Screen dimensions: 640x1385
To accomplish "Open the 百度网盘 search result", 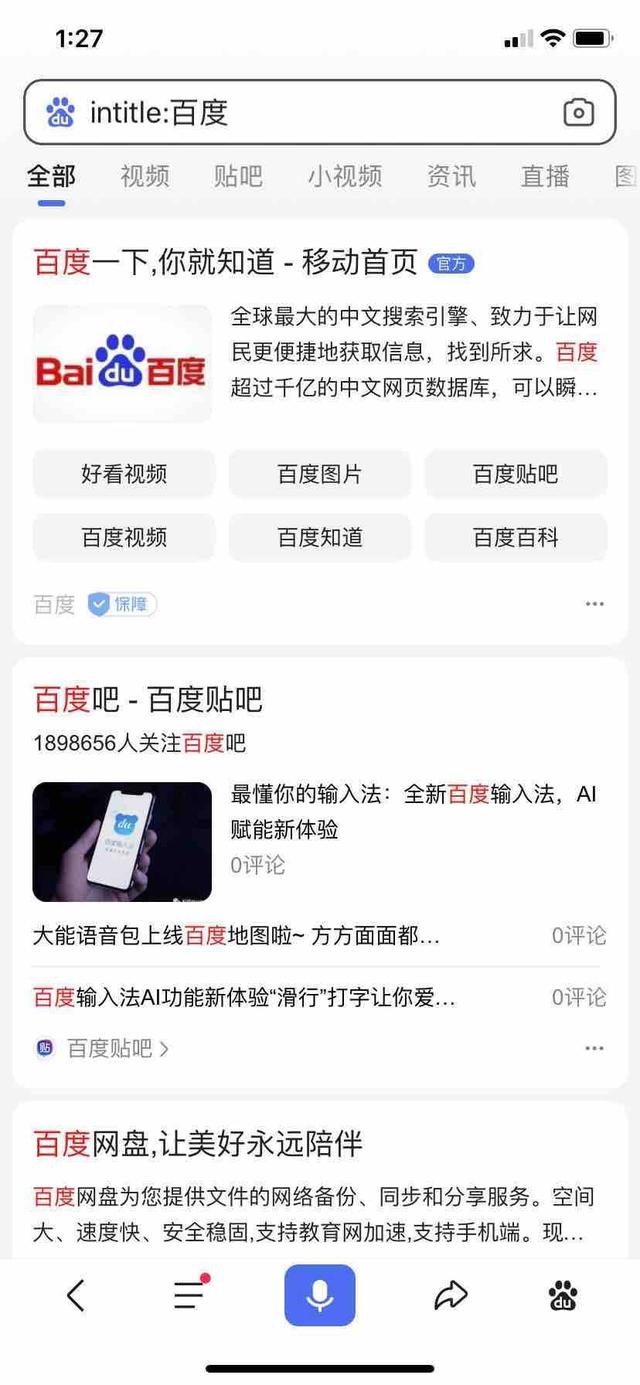I will click(198, 1144).
